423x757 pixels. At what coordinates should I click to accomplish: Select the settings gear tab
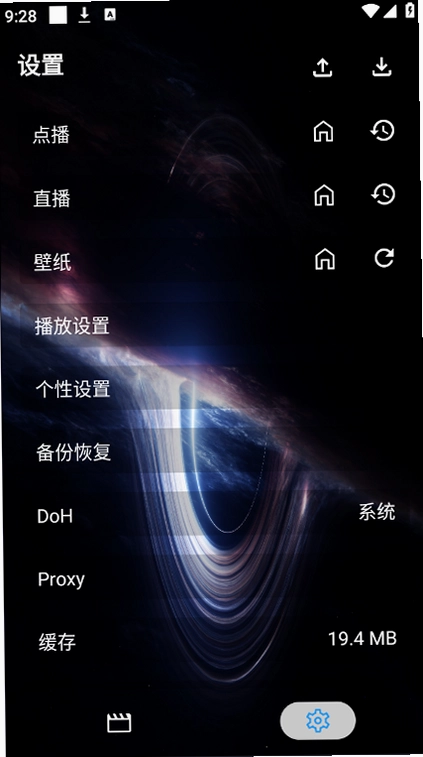click(318, 721)
